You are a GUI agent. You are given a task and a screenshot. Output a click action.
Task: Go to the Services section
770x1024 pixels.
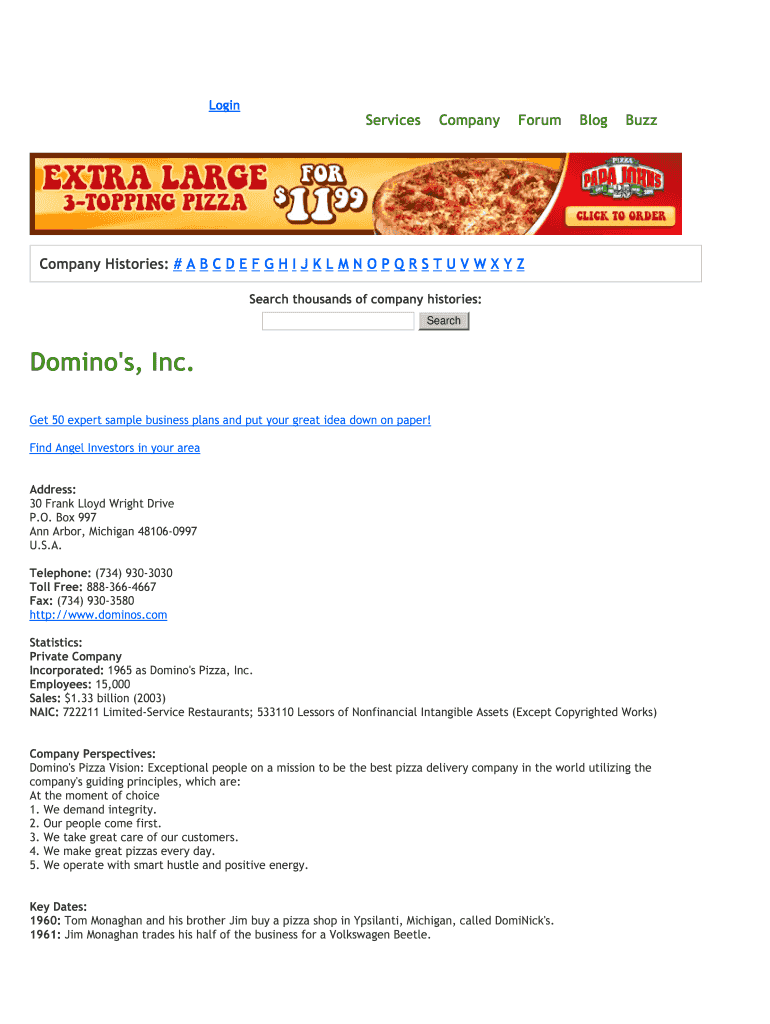click(x=393, y=120)
